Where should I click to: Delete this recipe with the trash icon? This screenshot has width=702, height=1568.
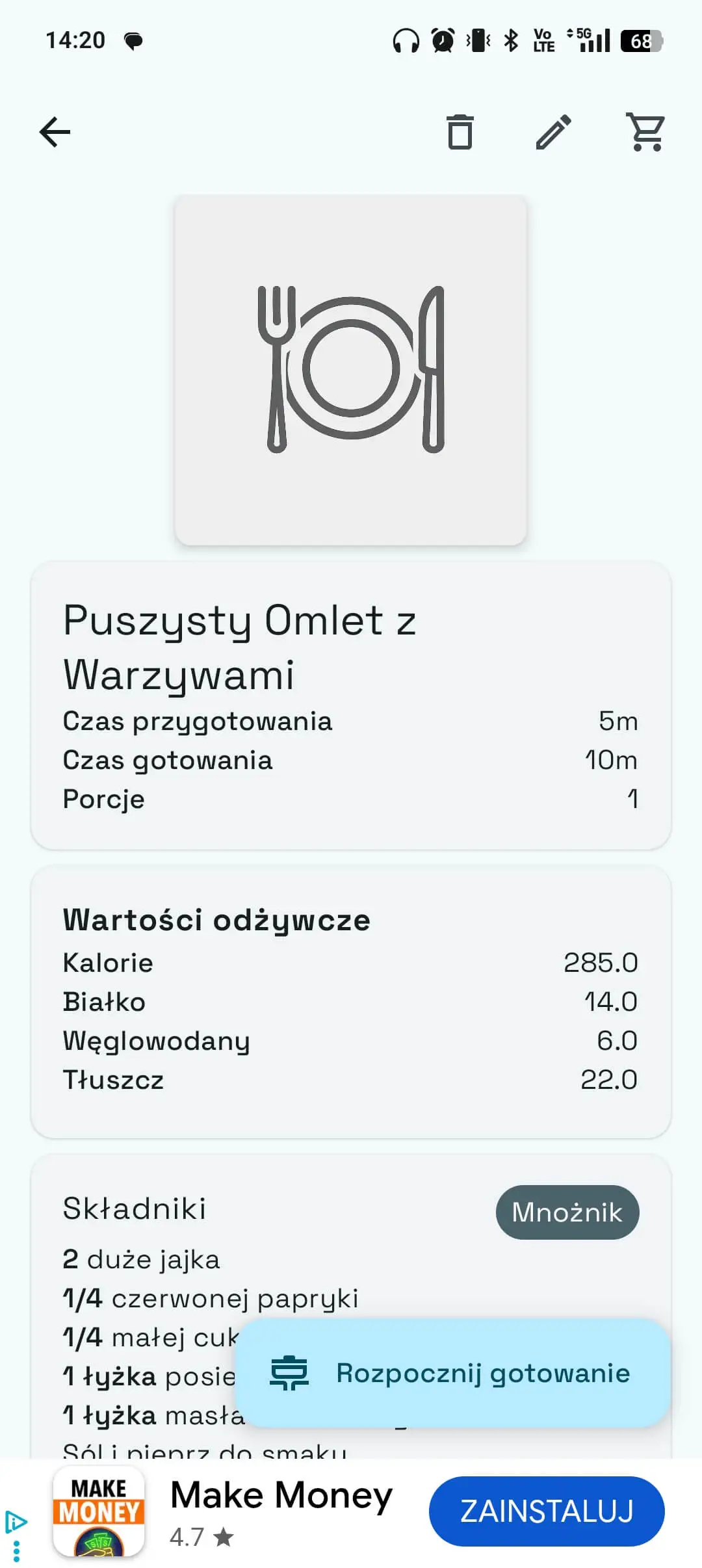(x=460, y=133)
